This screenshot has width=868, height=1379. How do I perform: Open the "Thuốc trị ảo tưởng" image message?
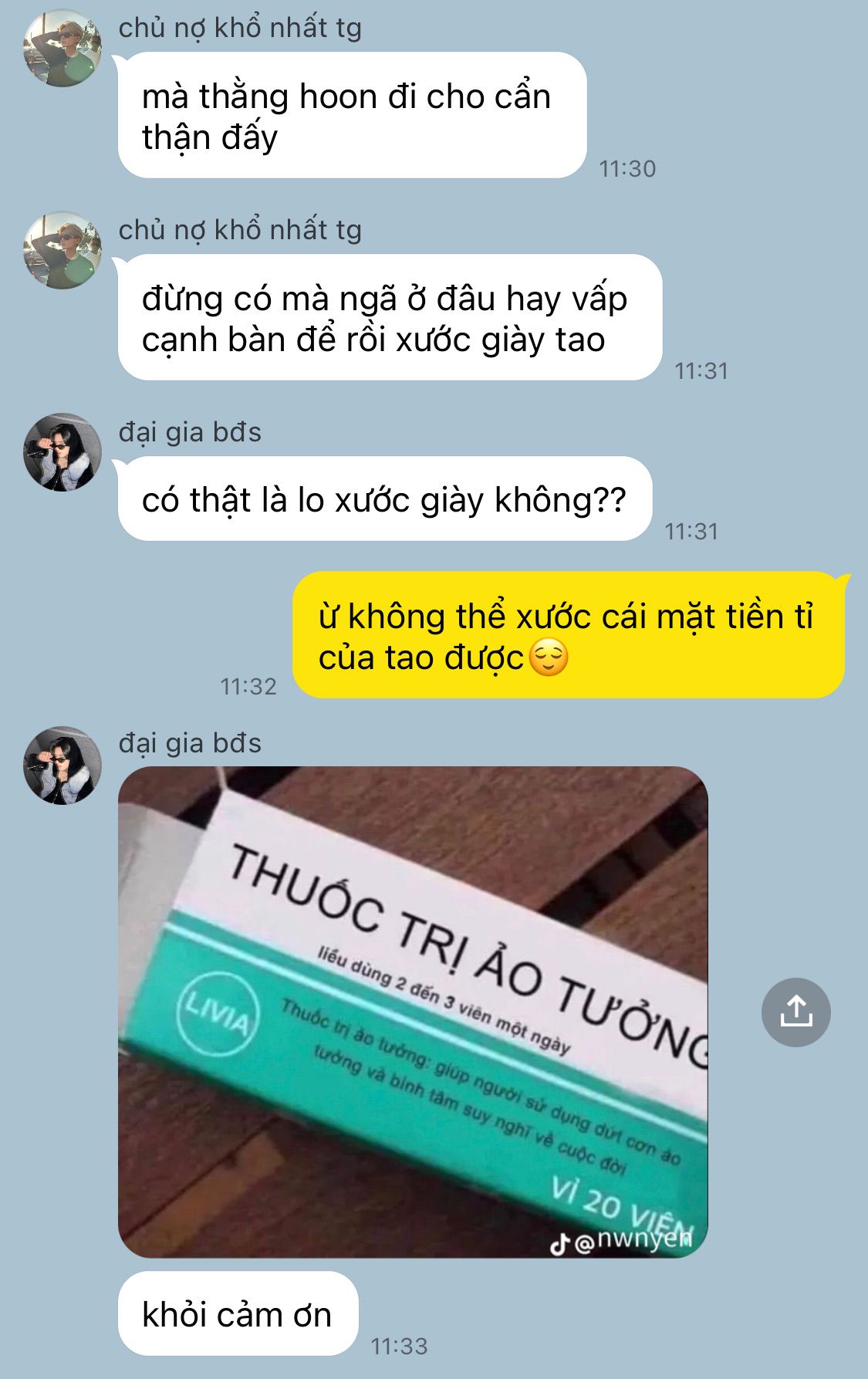[x=413, y=1012]
